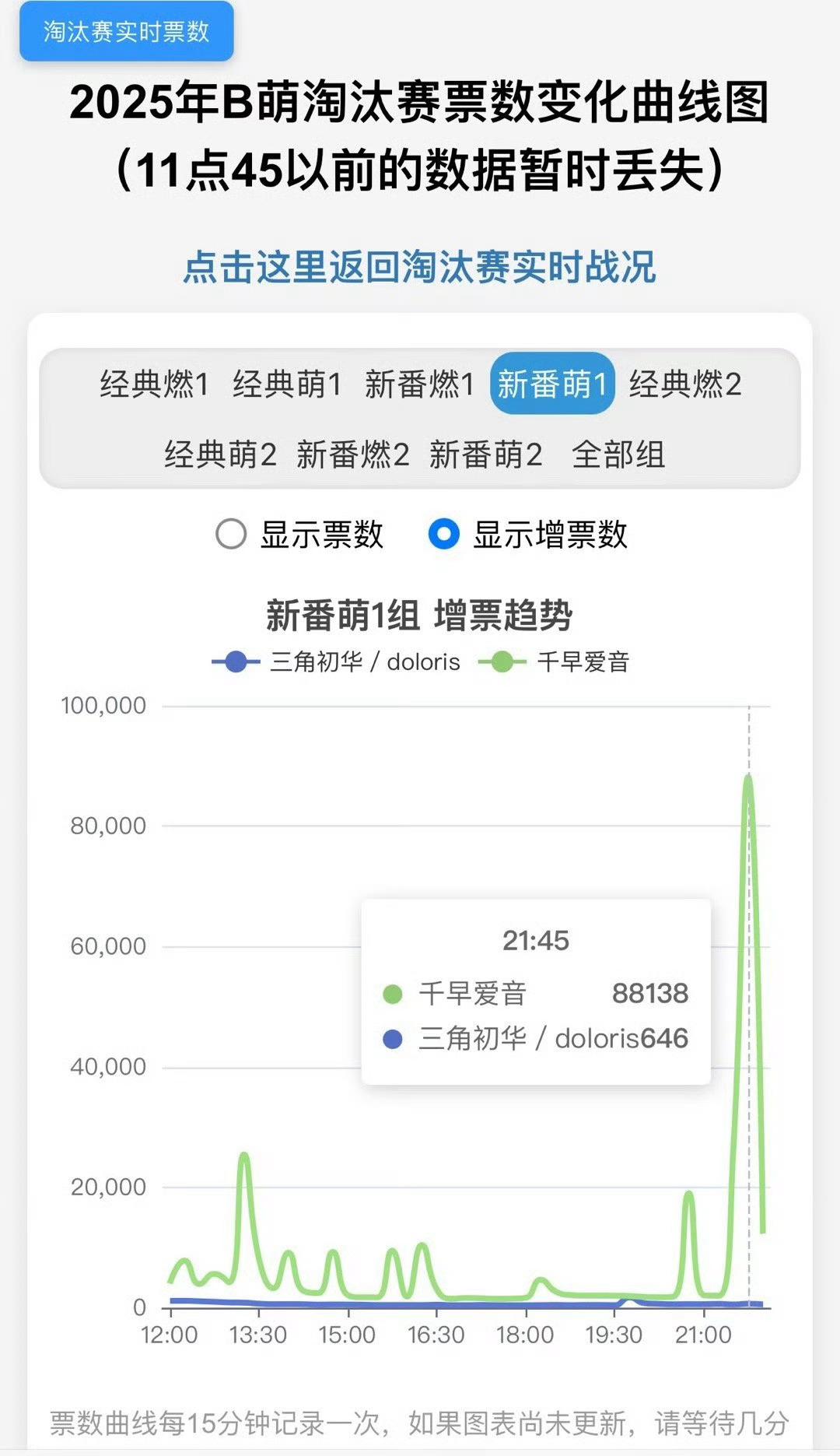The height and width of the screenshot is (1456, 840).
Task: Toggle the 三角初华 / doloris legend series
Action: click(336, 661)
